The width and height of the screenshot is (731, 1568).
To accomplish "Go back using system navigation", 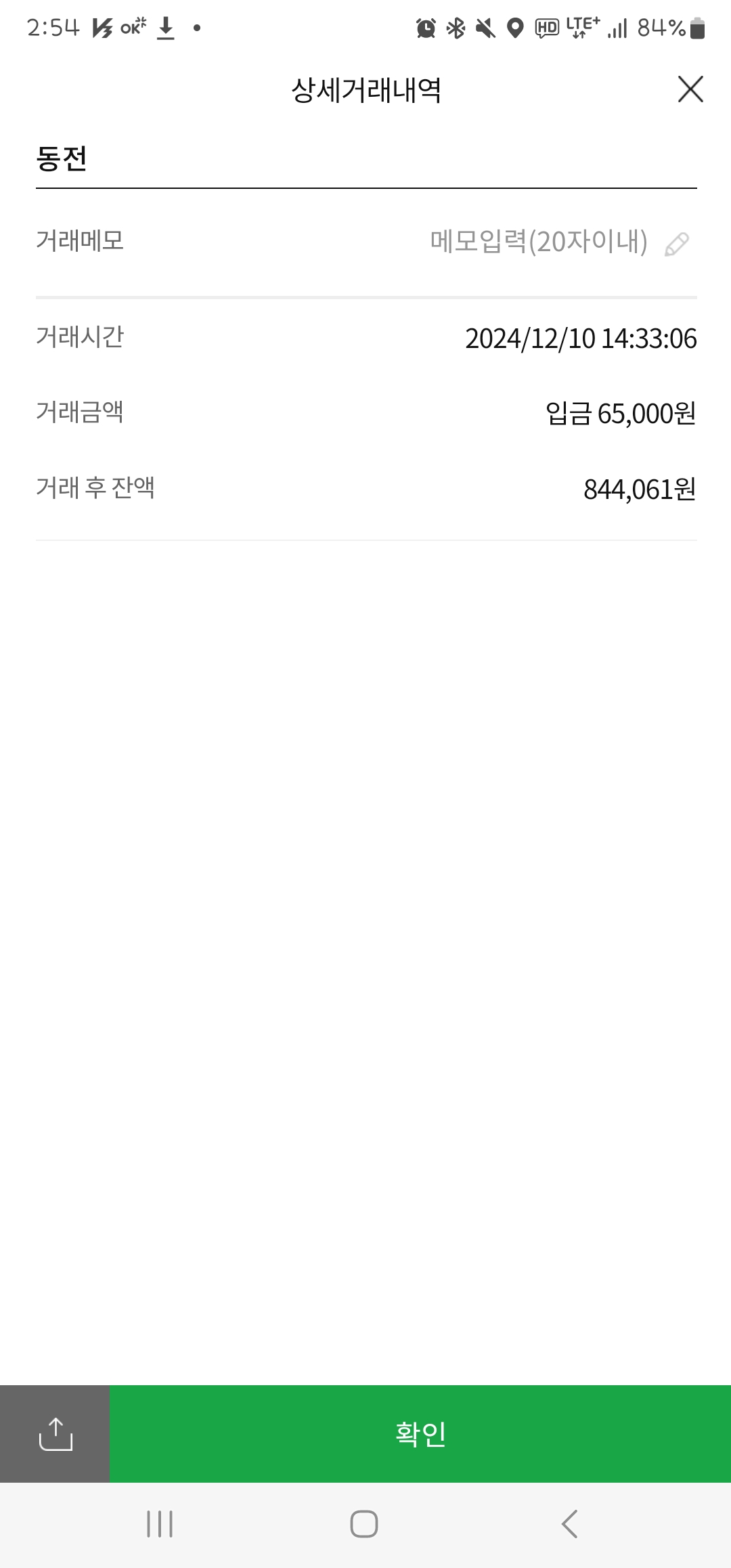I will (569, 1524).
